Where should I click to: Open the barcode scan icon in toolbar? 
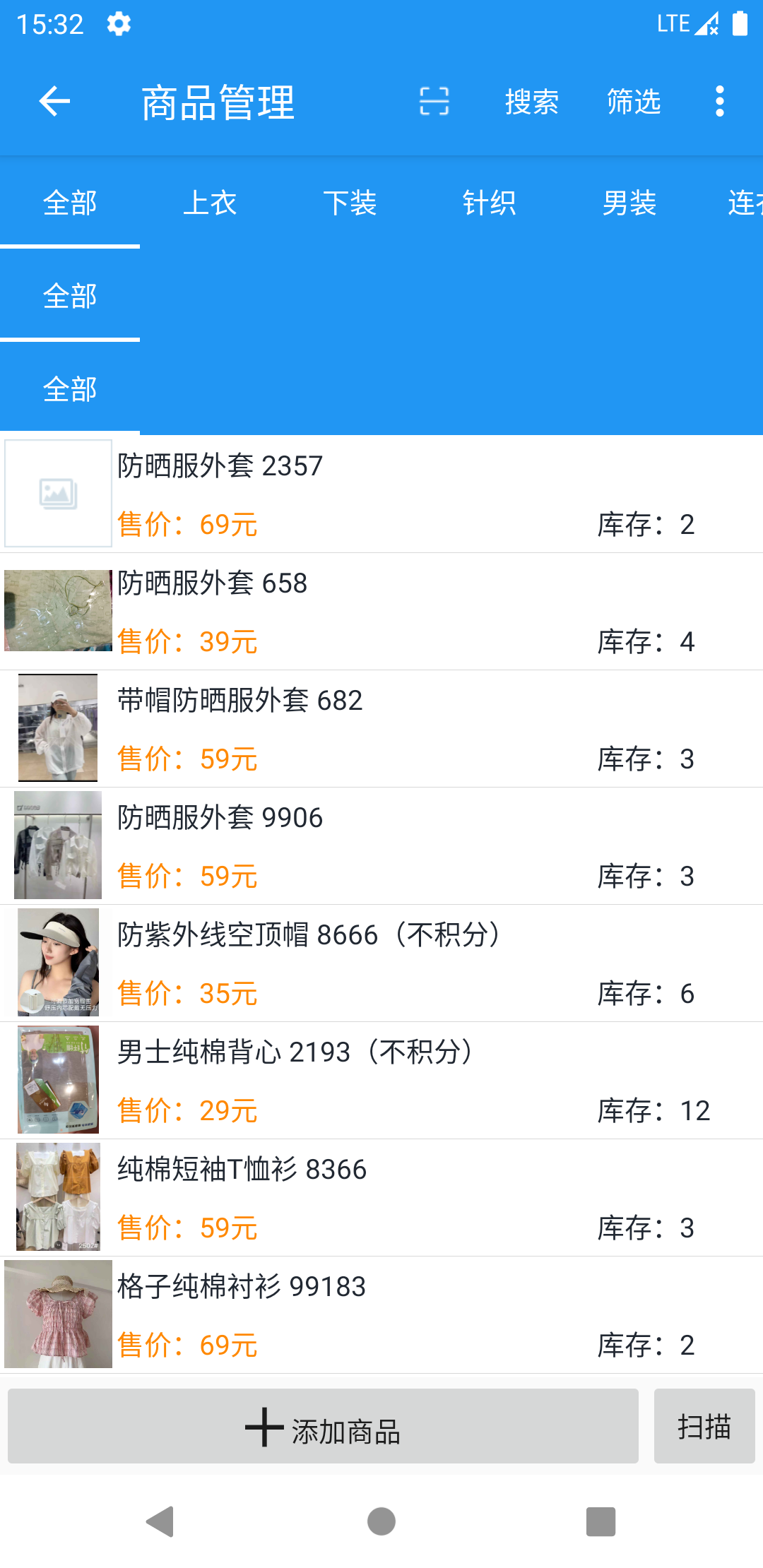point(434,102)
